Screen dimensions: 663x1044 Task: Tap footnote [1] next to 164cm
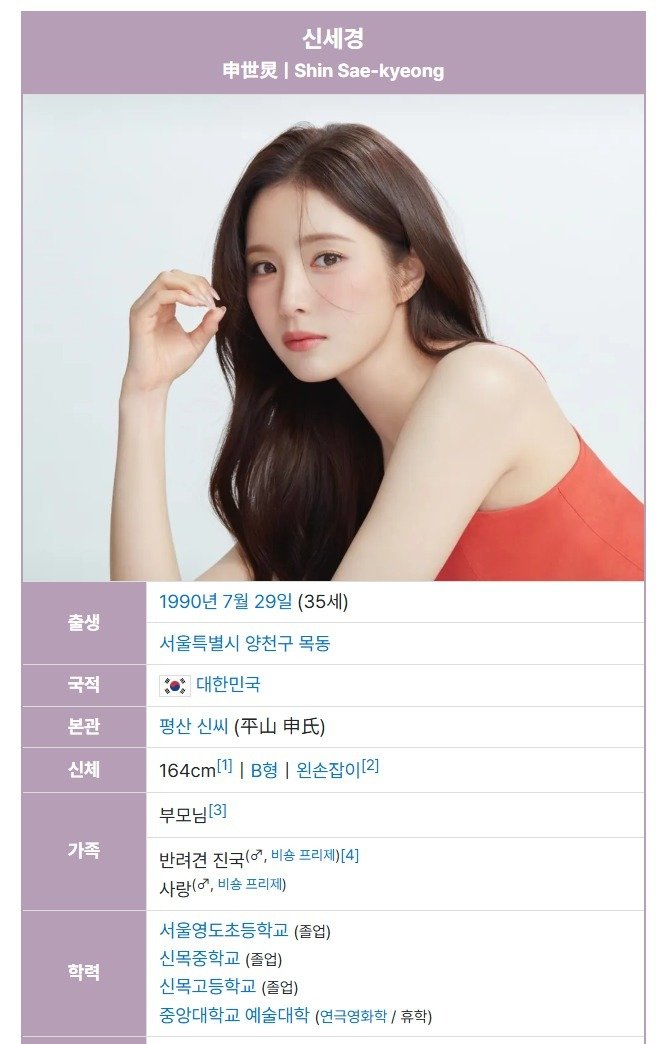tap(224, 766)
